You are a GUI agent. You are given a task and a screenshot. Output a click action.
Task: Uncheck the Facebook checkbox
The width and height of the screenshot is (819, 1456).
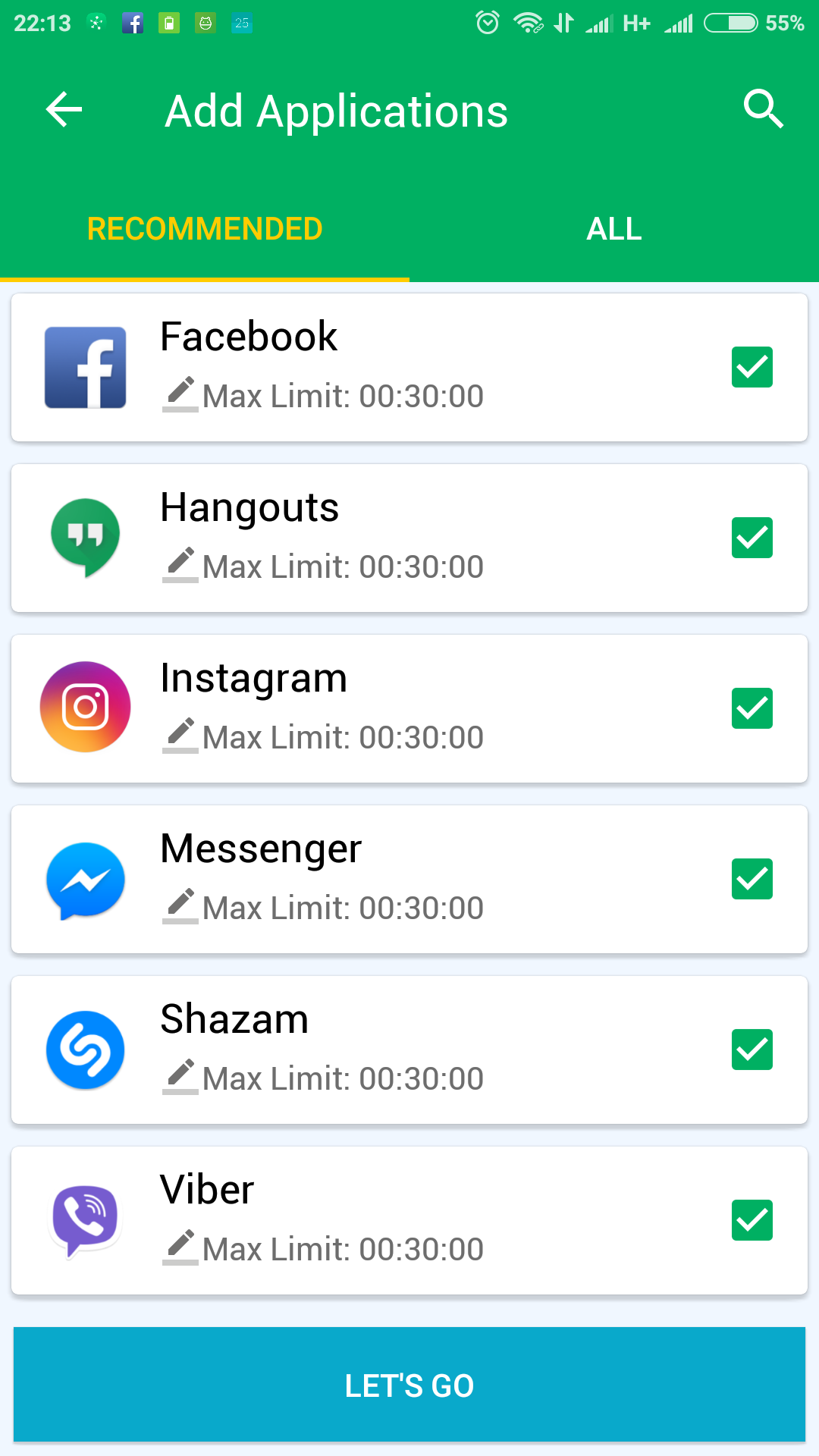(752, 367)
